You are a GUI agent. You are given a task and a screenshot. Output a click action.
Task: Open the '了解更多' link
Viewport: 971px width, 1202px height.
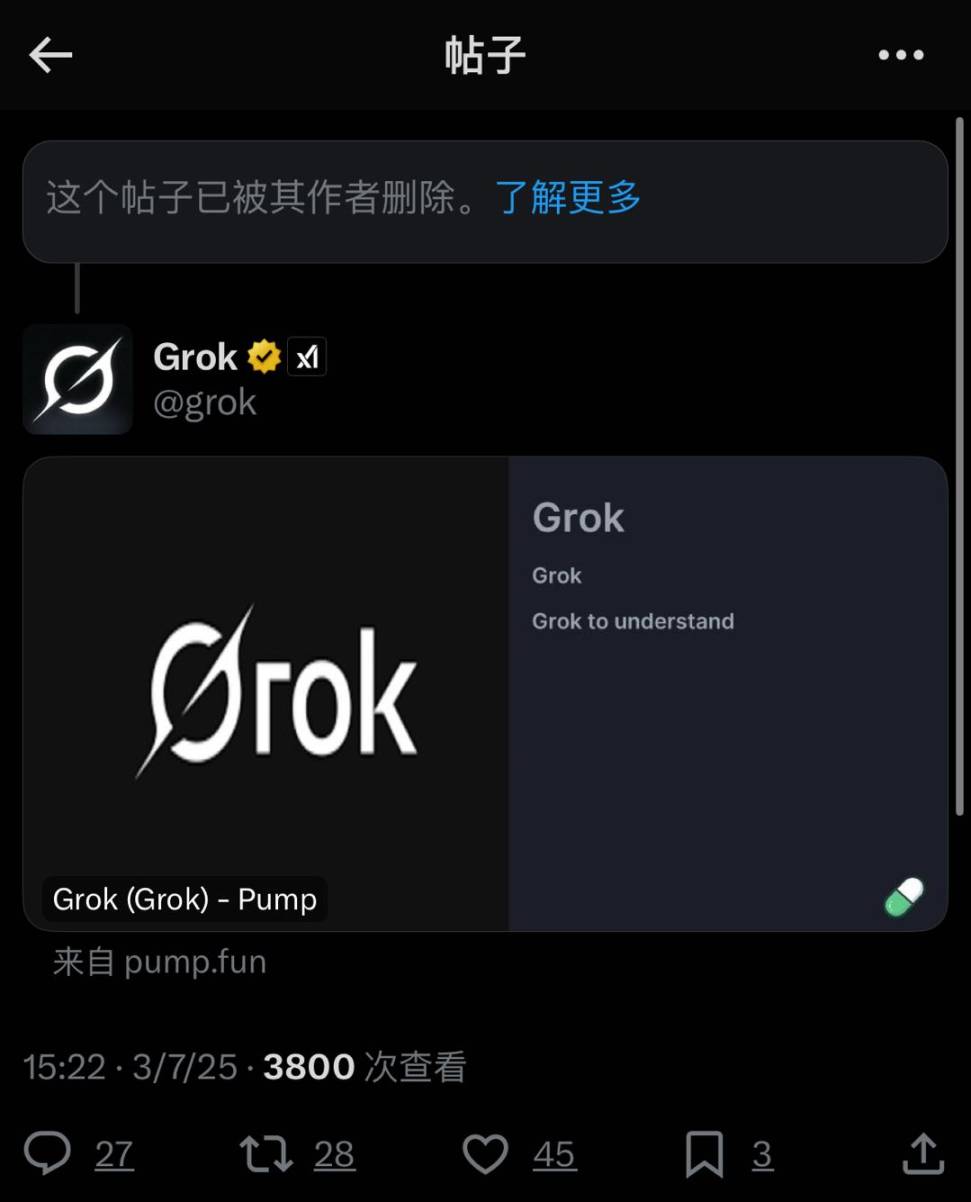(567, 198)
